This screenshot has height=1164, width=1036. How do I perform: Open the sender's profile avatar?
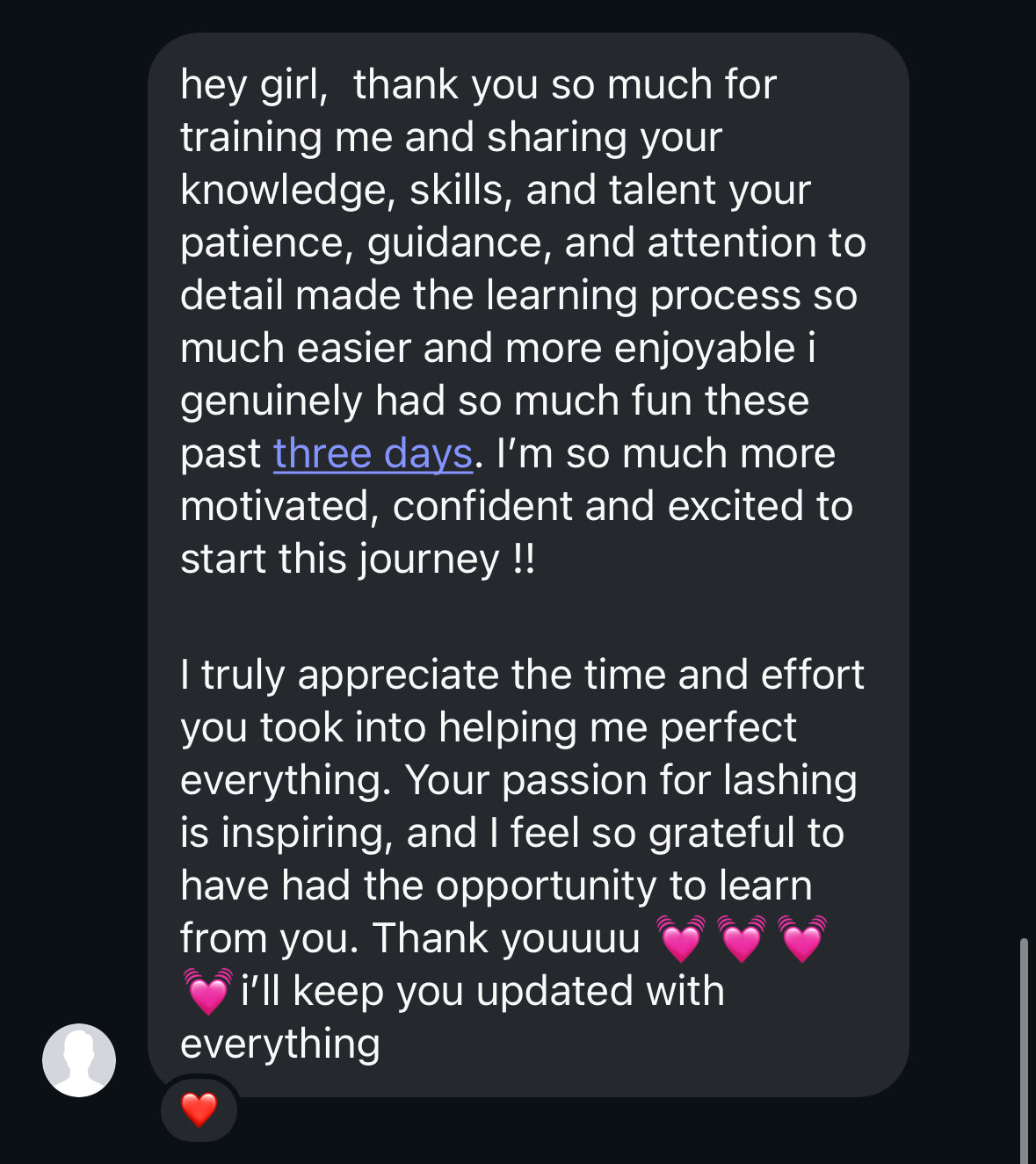click(79, 1059)
